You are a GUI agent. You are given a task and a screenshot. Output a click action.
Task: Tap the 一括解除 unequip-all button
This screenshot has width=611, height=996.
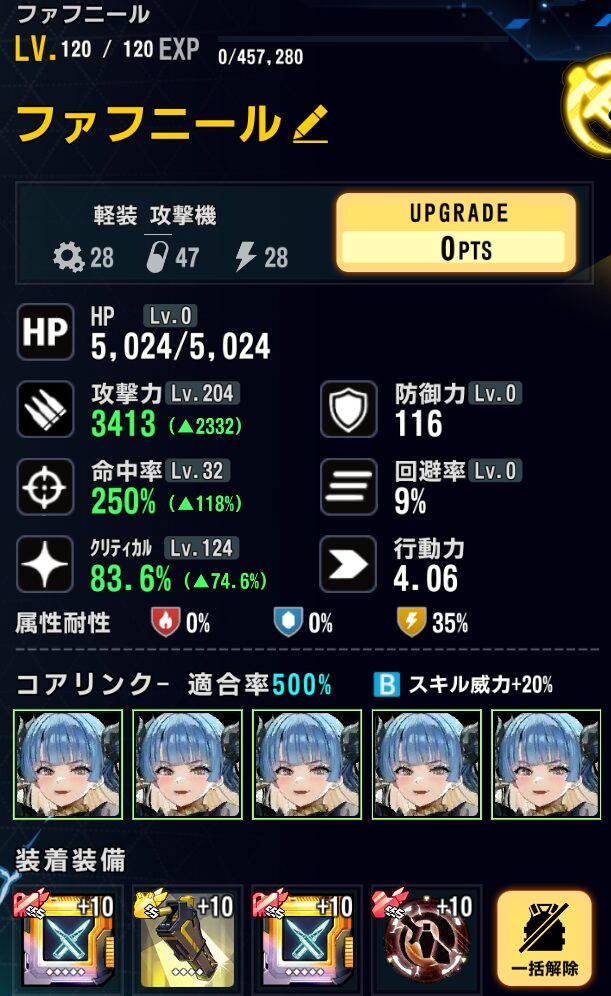(x=537, y=940)
